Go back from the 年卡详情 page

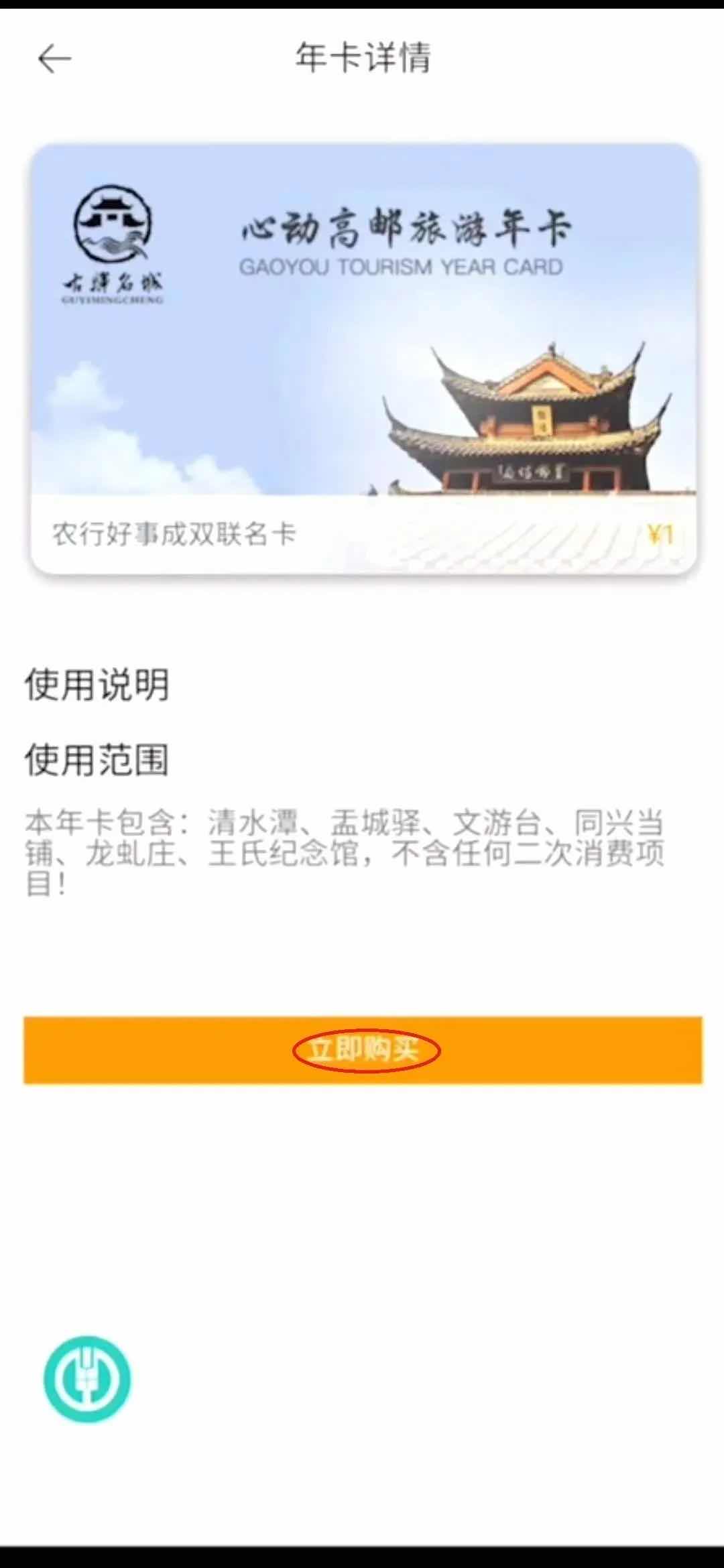[x=54, y=59]
